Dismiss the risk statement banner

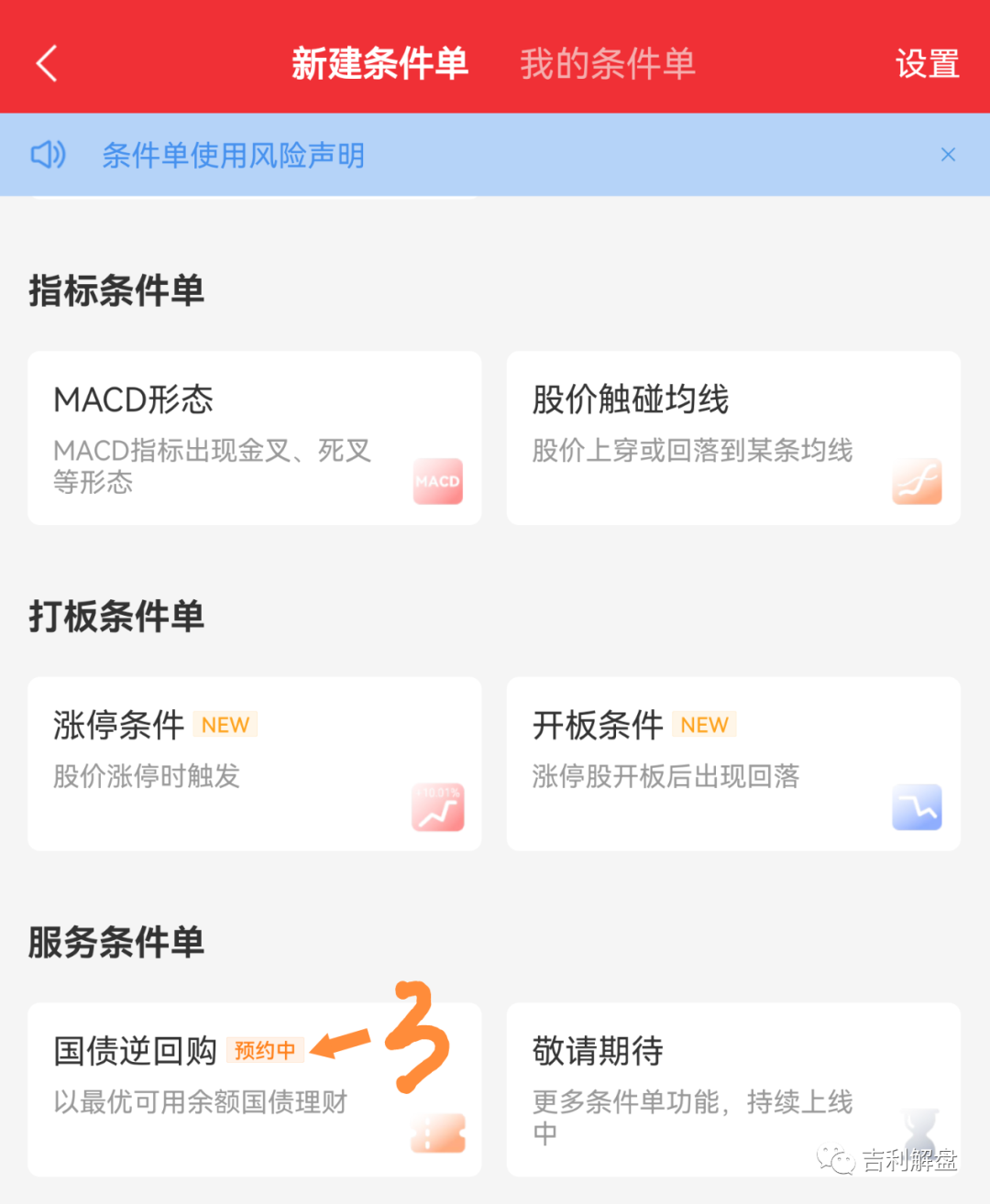948,155
